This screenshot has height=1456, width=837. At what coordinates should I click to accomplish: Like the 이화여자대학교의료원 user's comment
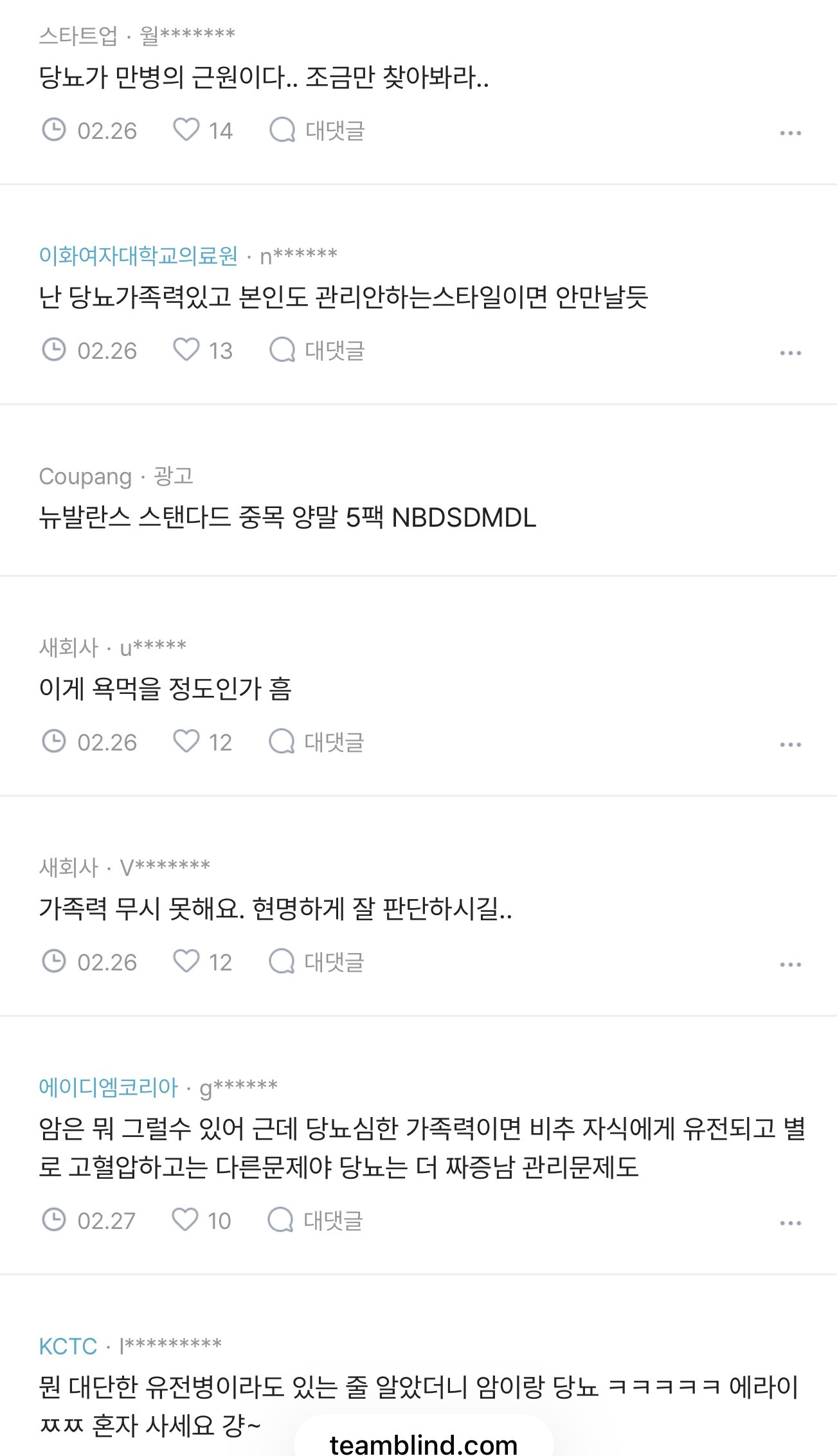203,350
